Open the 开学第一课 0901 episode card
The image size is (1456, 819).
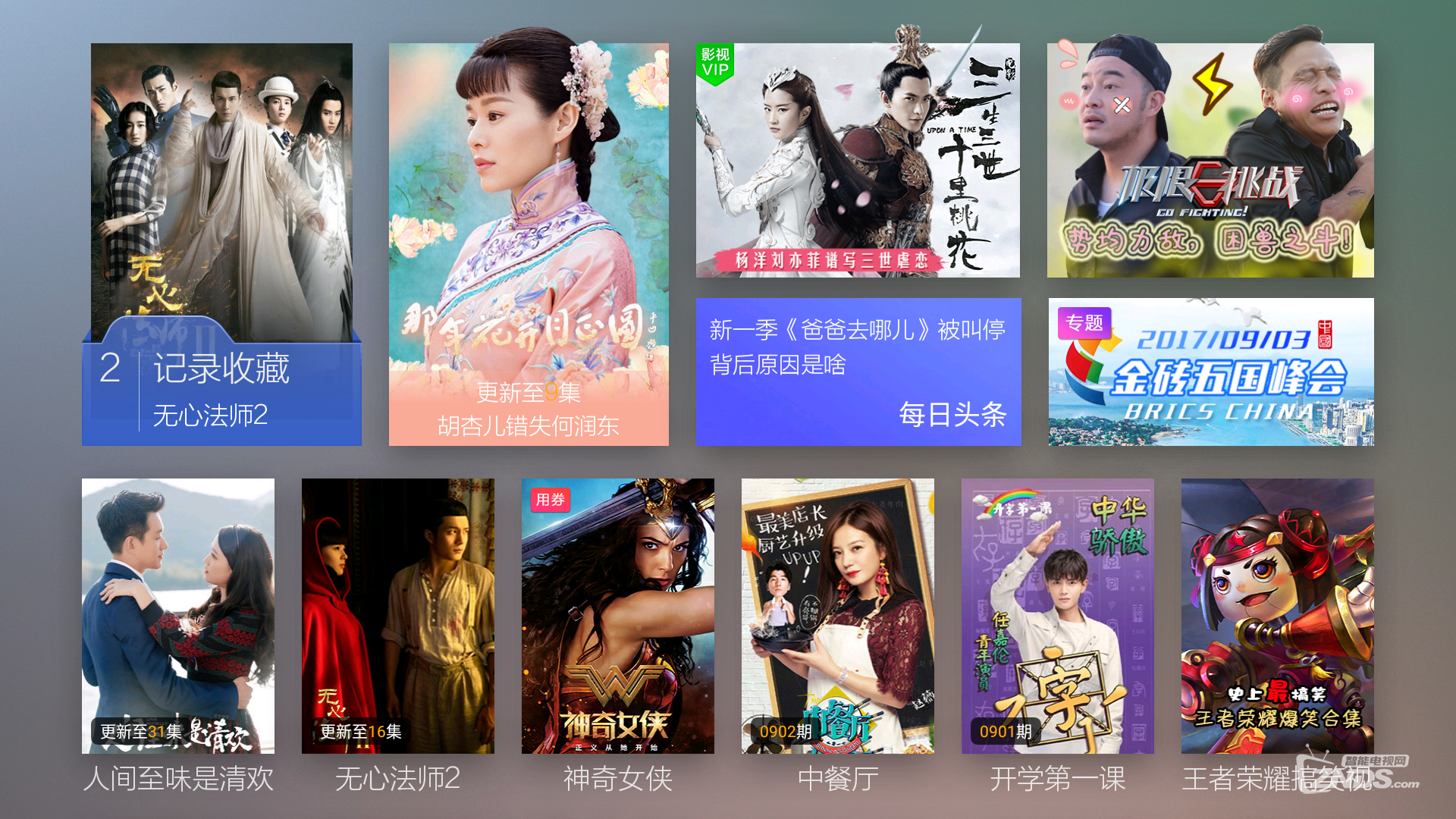tap(1058, 616)
